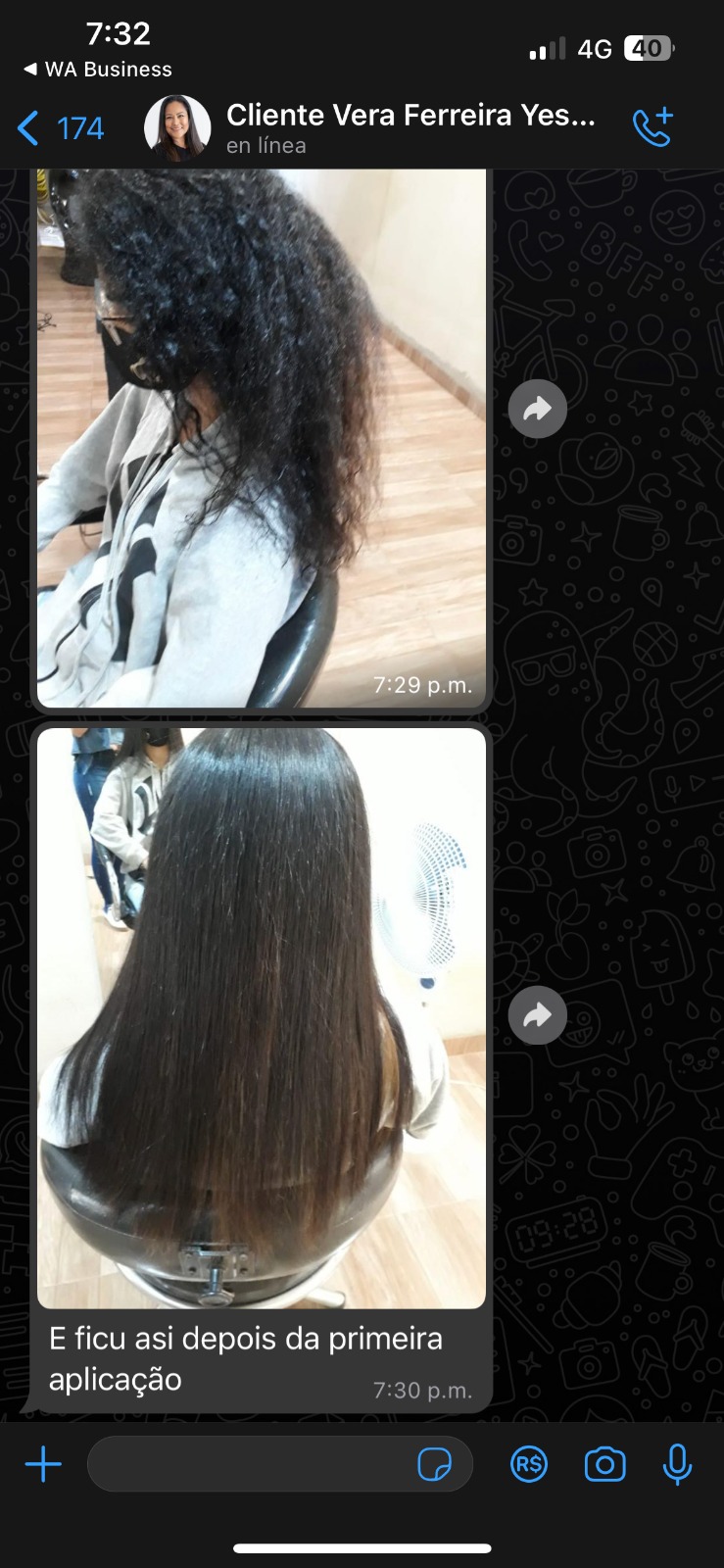
Task: Open Cliente Vera Ferreira contact info
Action: coord(410,127)
